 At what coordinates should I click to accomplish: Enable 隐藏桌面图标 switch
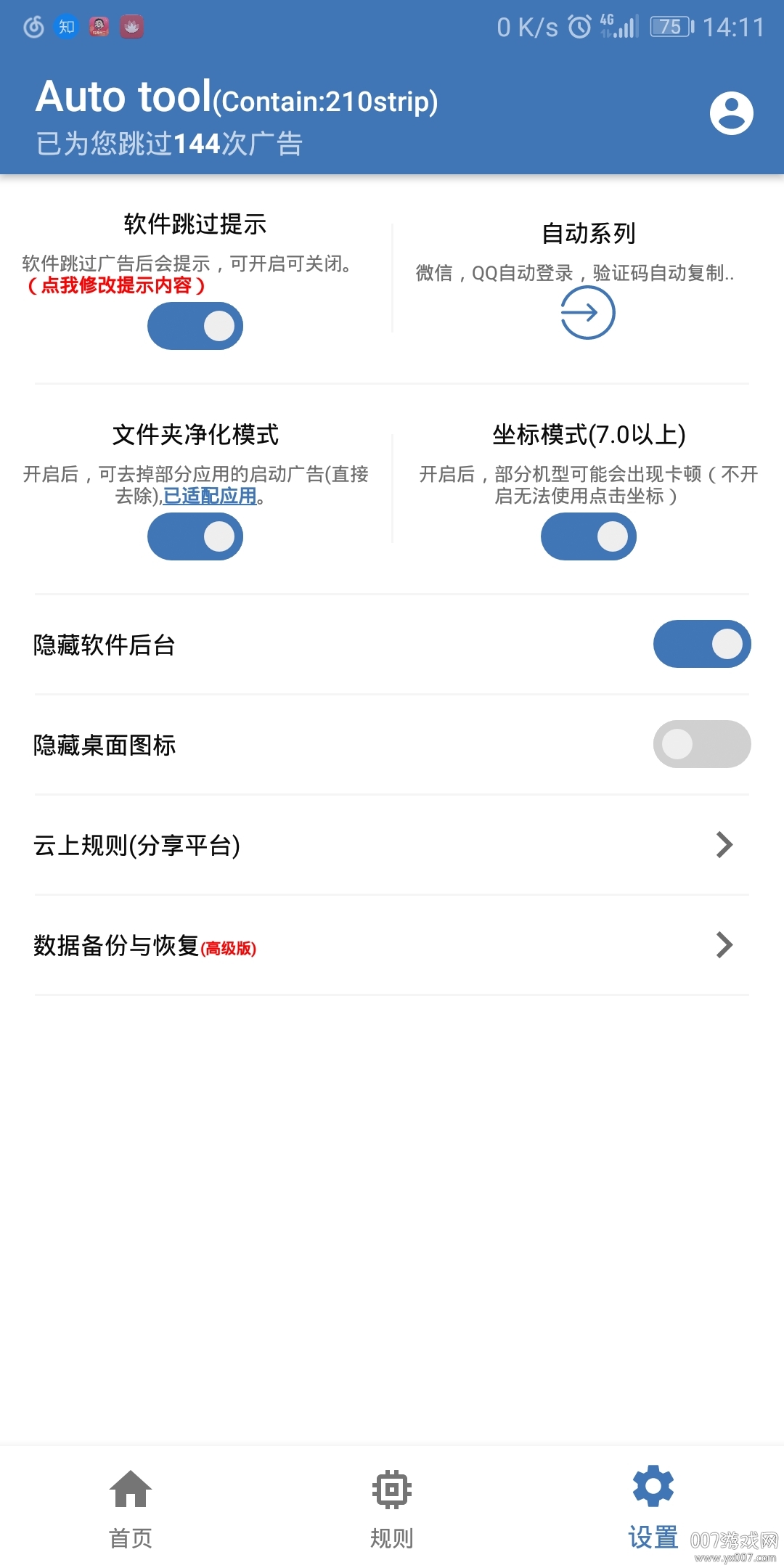coord(701,744)
